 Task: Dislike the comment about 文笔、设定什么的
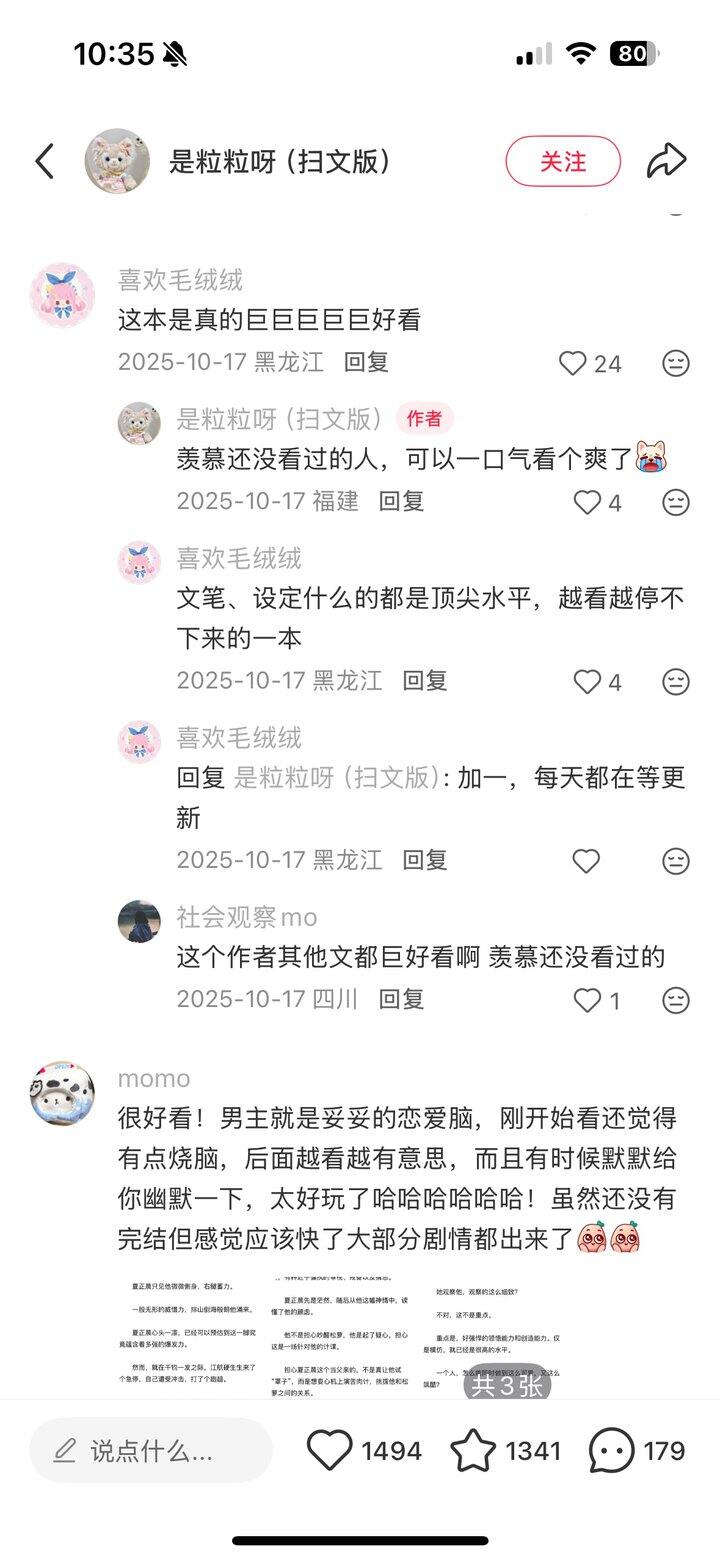[x=676, y=682]
